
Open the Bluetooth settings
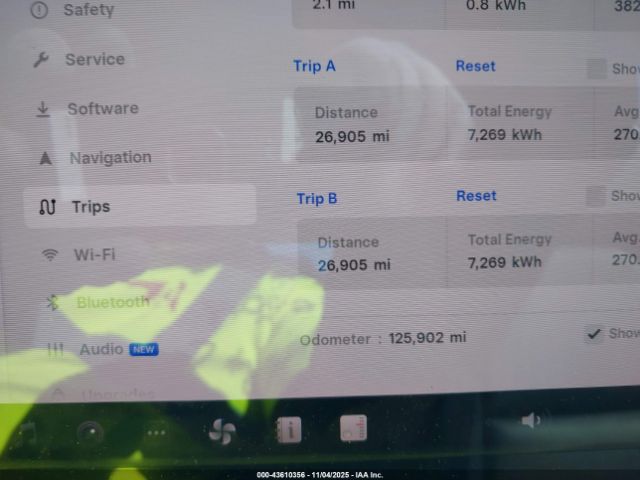[x=112, y=302]
